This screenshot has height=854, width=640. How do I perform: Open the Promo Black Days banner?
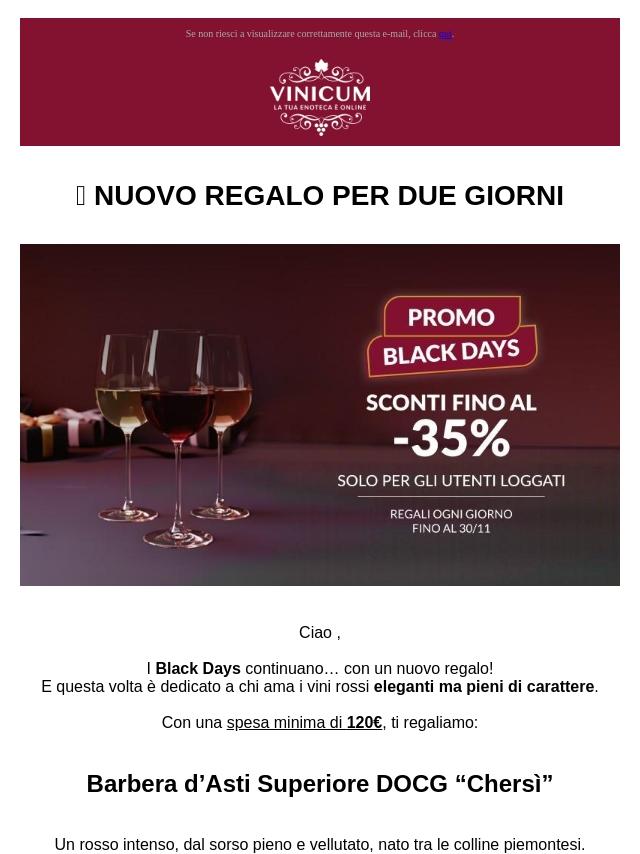click(320, 414)
